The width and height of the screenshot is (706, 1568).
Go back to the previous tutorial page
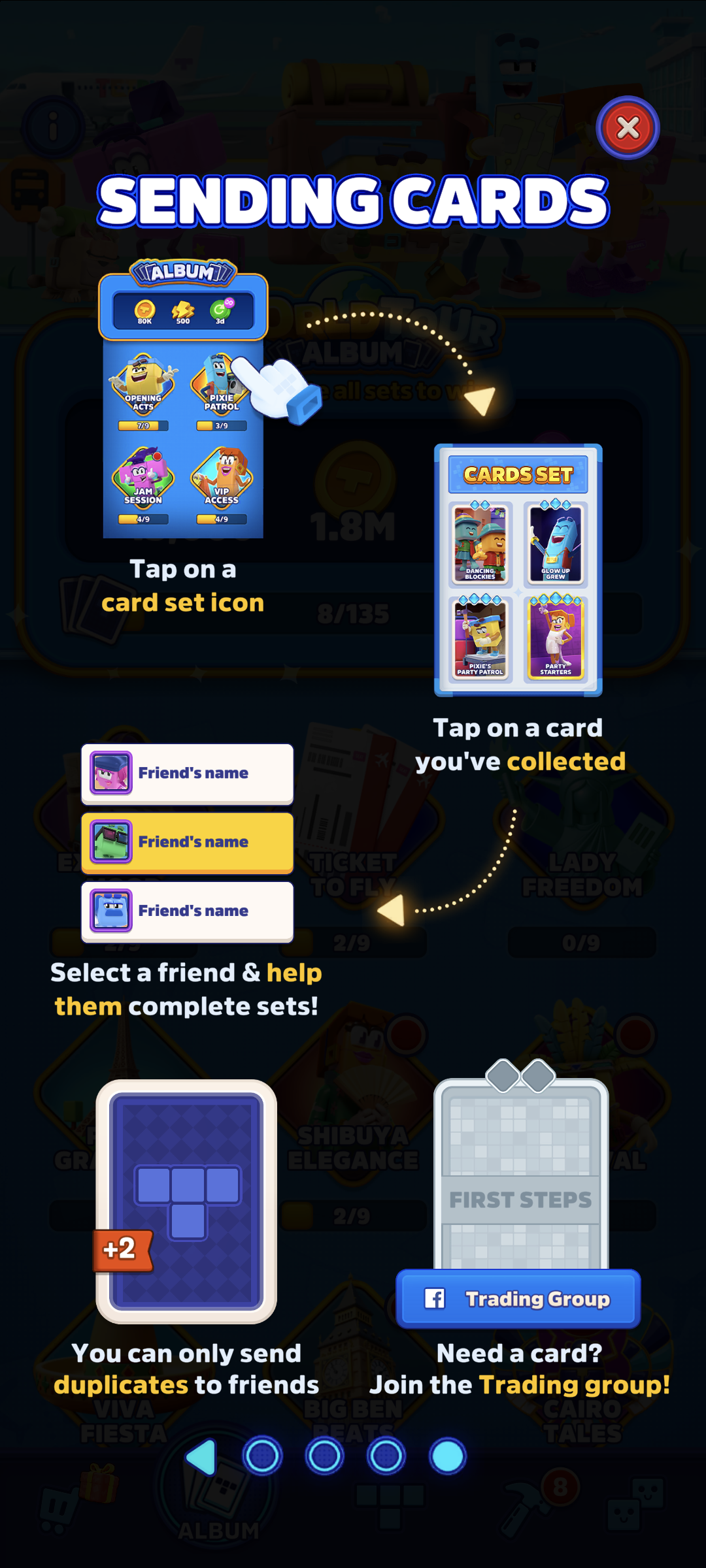click(202, 1457)
